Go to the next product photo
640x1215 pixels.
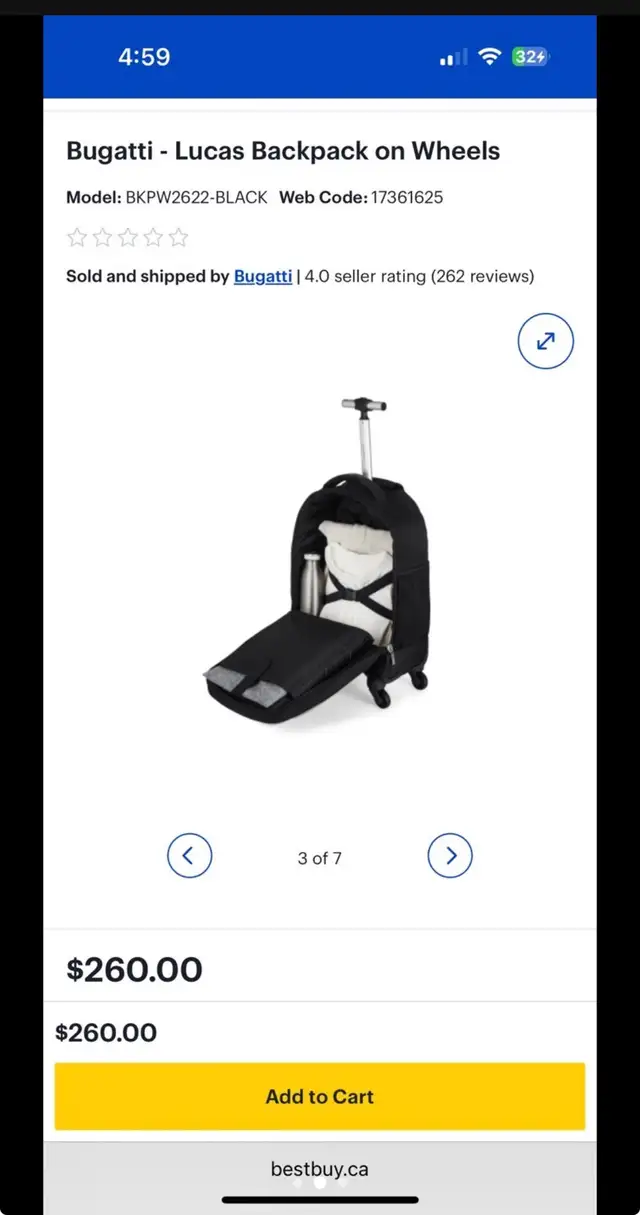[x=449, y=856]
